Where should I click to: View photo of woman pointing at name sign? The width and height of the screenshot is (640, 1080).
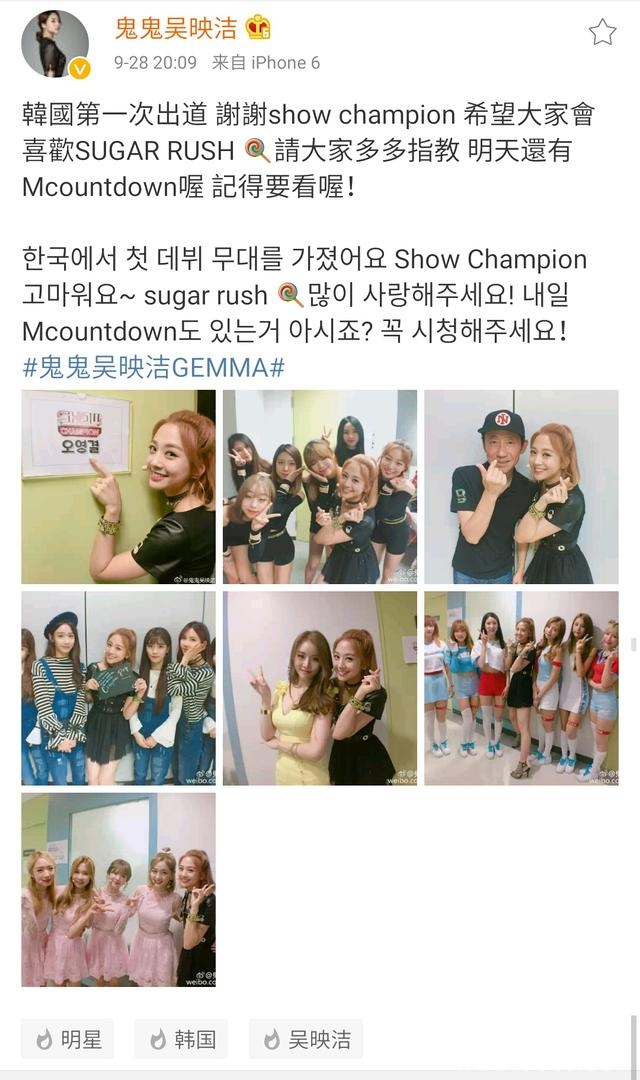(x=118, y=487)
